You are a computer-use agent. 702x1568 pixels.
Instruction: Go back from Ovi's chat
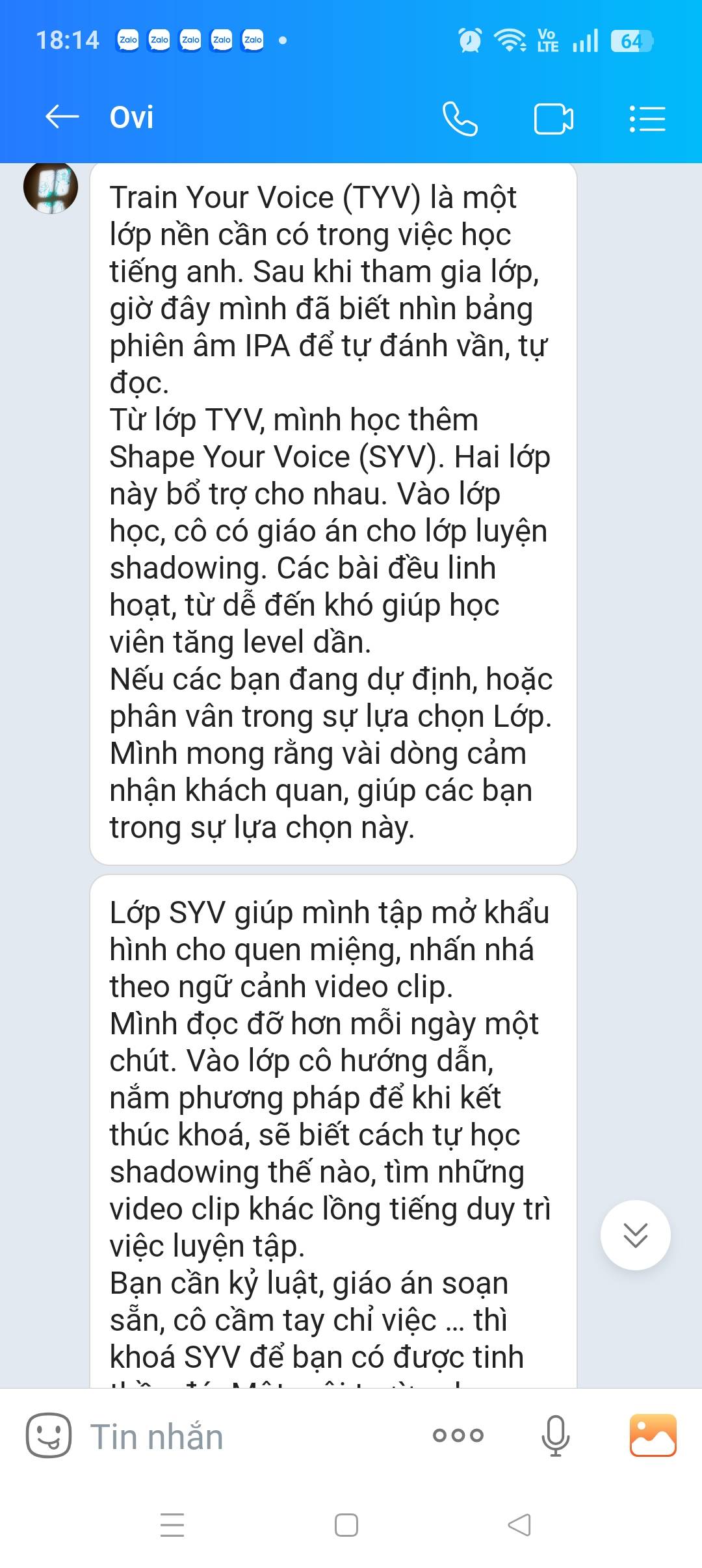pos(62,118)
